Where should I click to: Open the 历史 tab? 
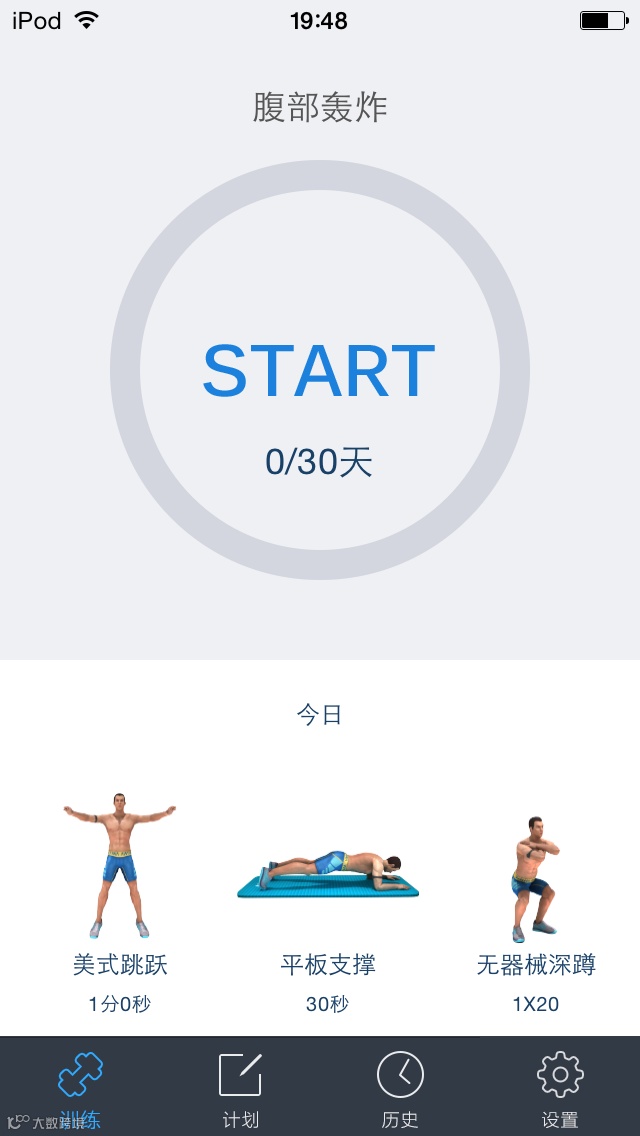point(400,1088)
